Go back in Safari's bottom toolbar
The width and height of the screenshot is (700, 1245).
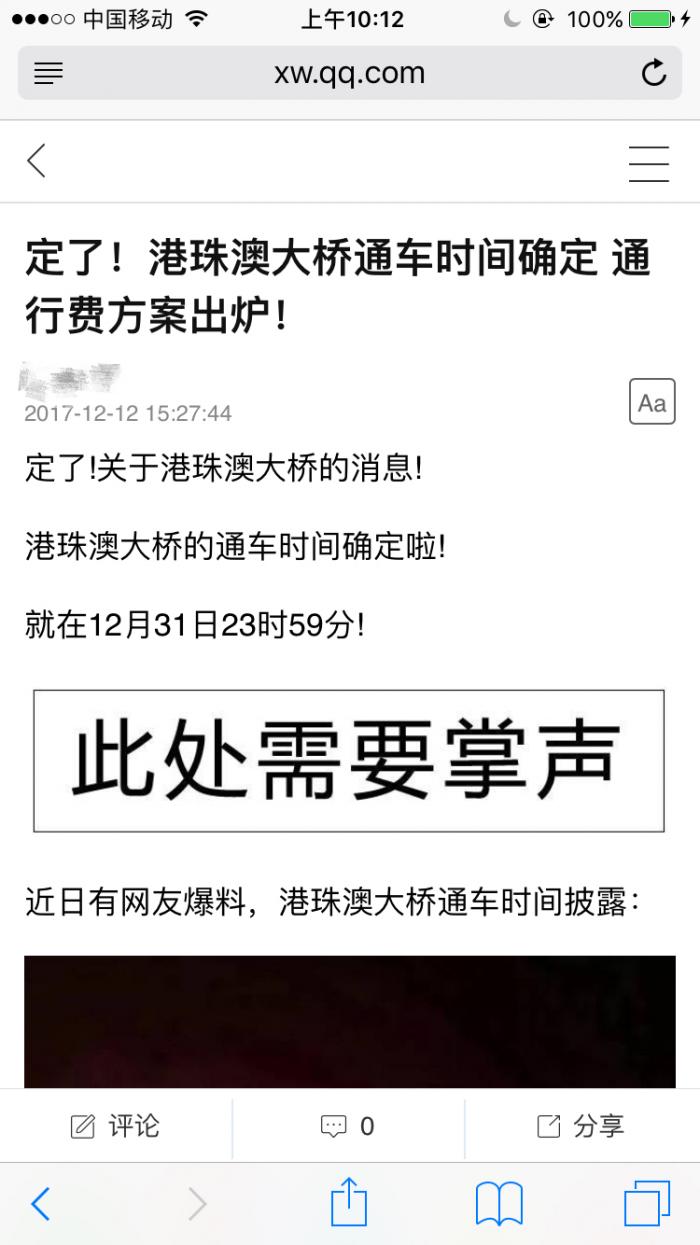40,1203
